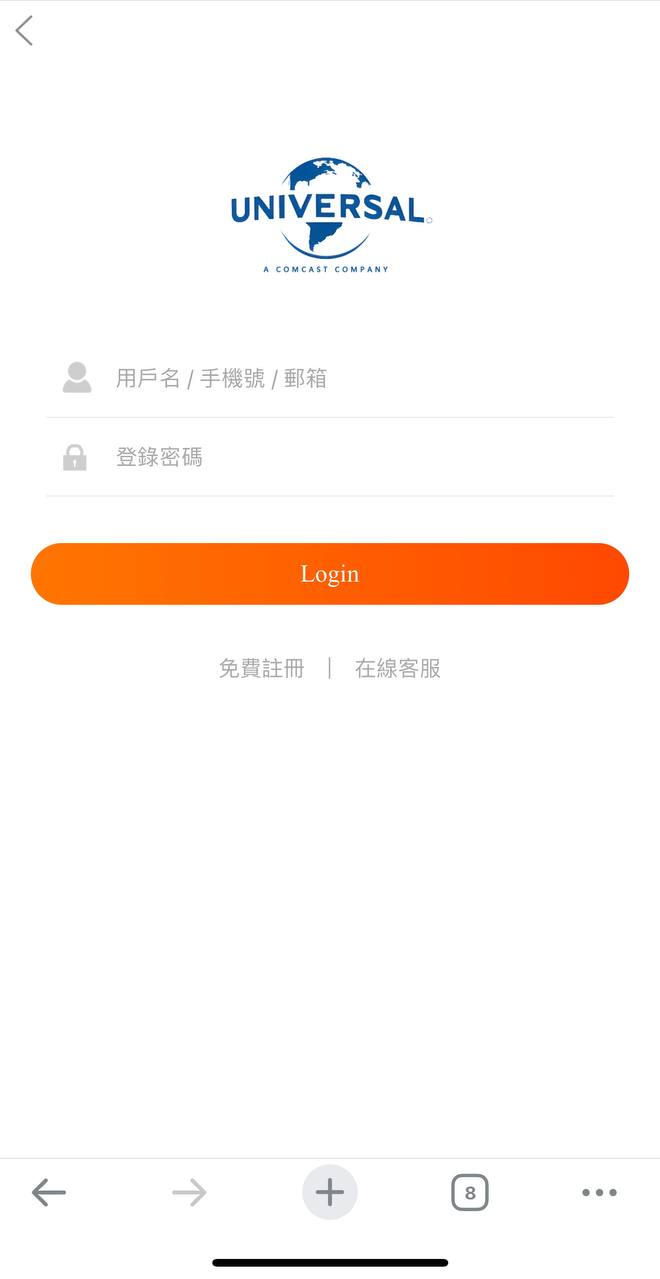
Task: Contact 在線客服 online support
Action: (x=398, y=668)
